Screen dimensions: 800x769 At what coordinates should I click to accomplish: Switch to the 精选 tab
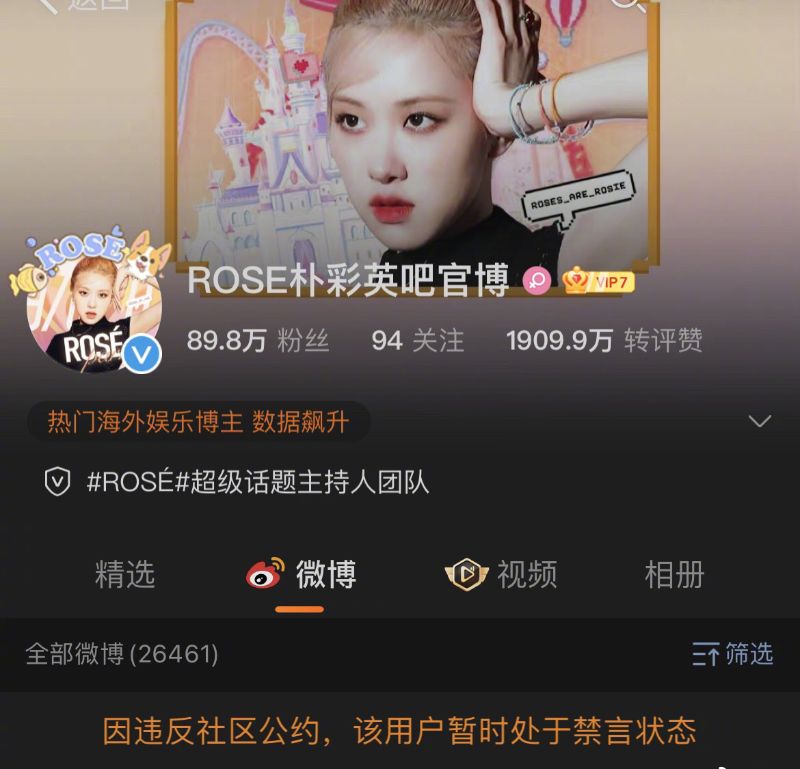[125, 574]
